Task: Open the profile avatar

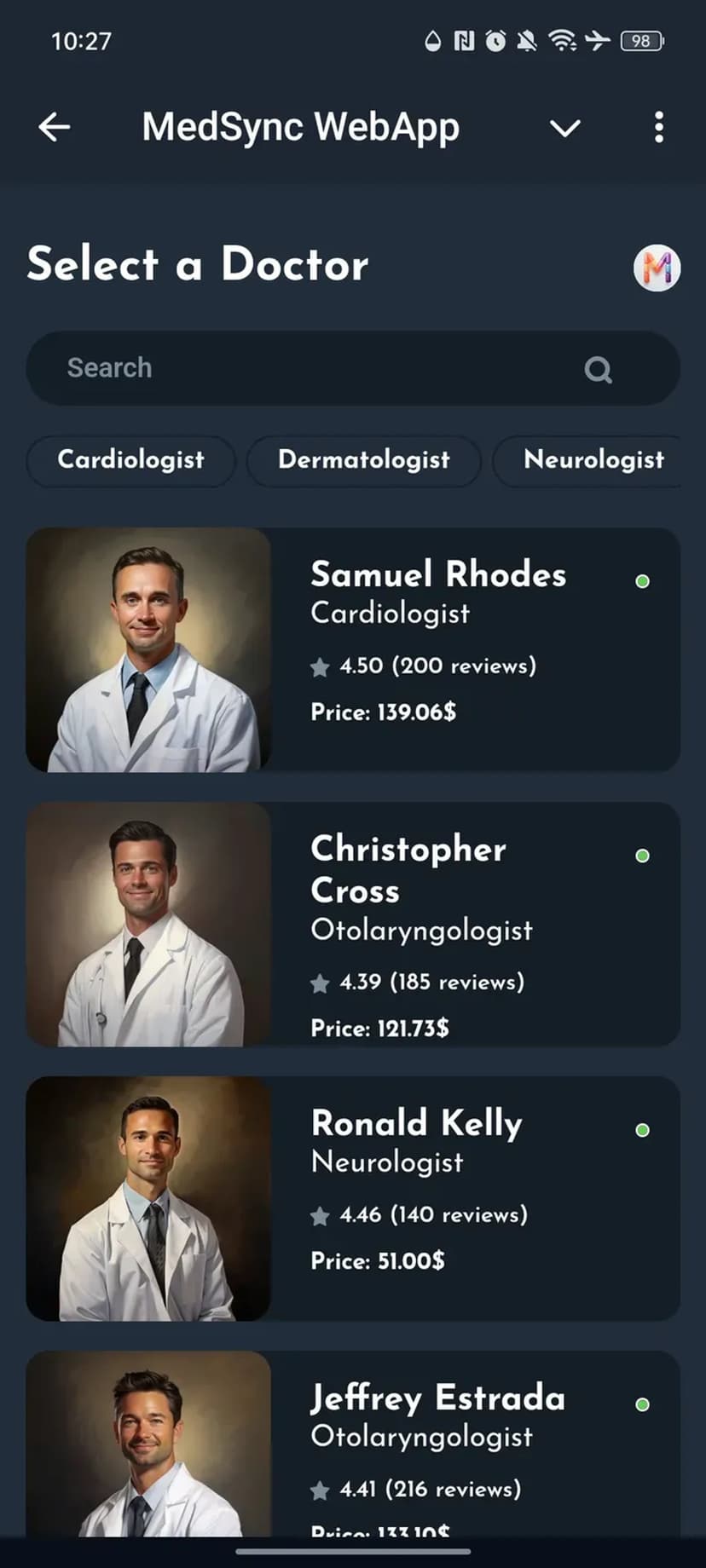Action: (657, 268)
